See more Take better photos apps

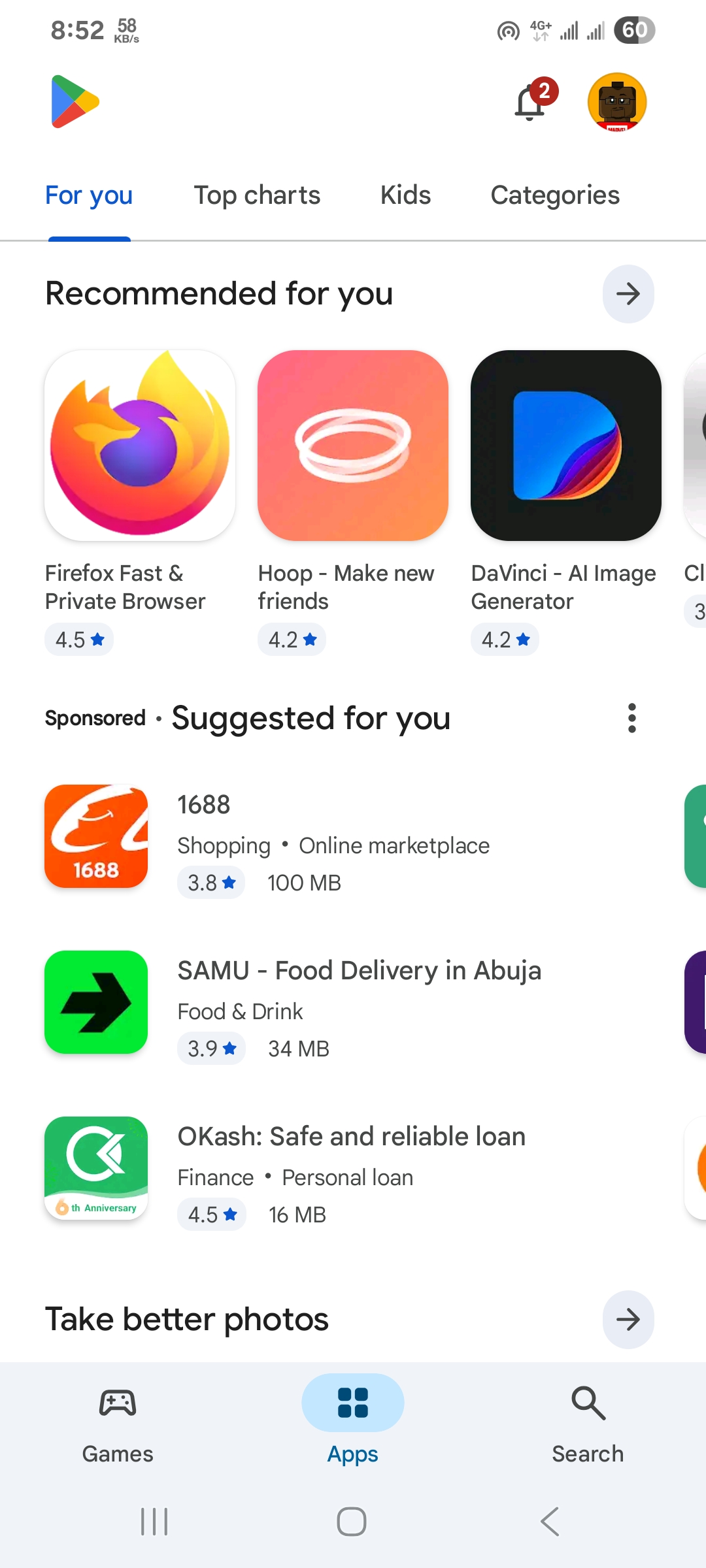click(x=628, y=1319)
